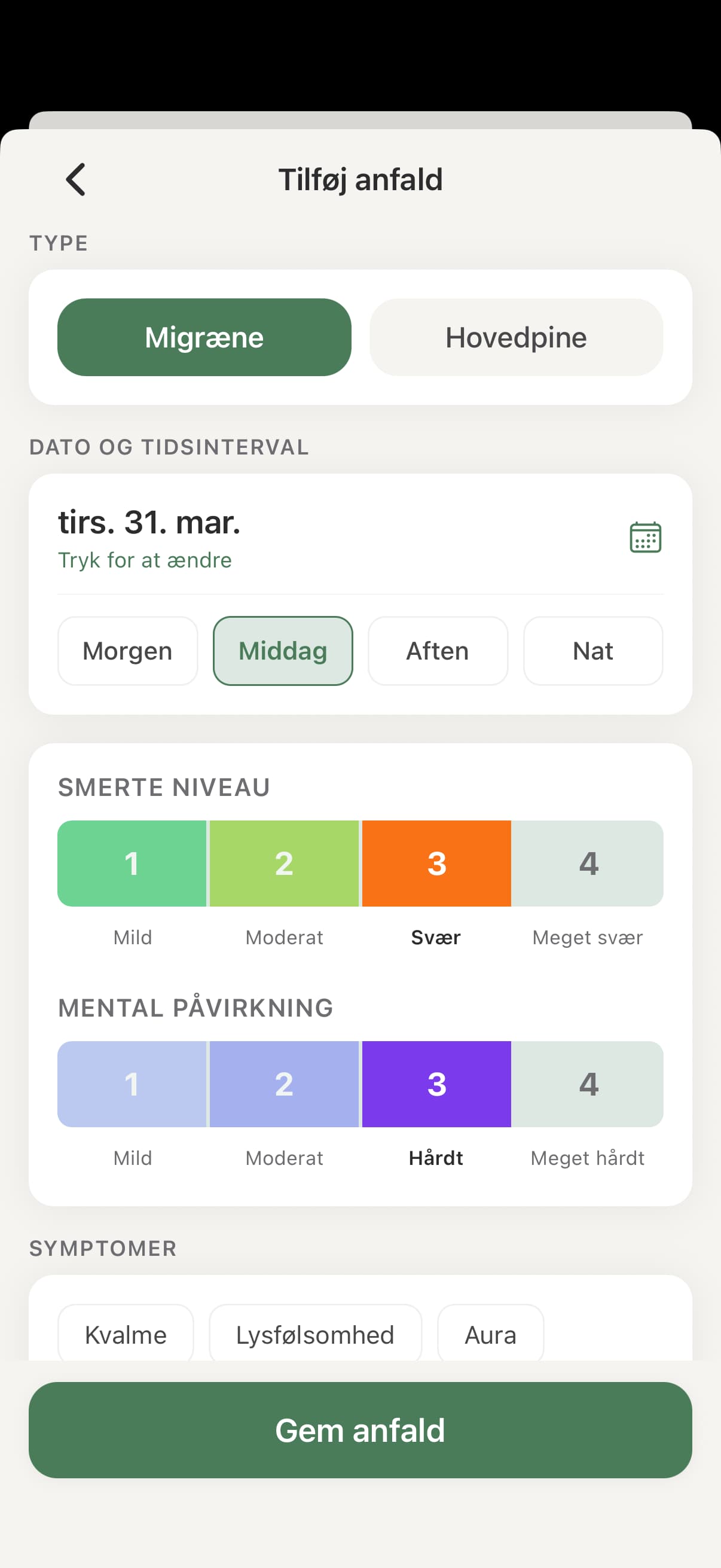The width and height of the screenshot is (721, 1568).
Task: Set Smerte niveau to 3
Action: pos(436,863)
